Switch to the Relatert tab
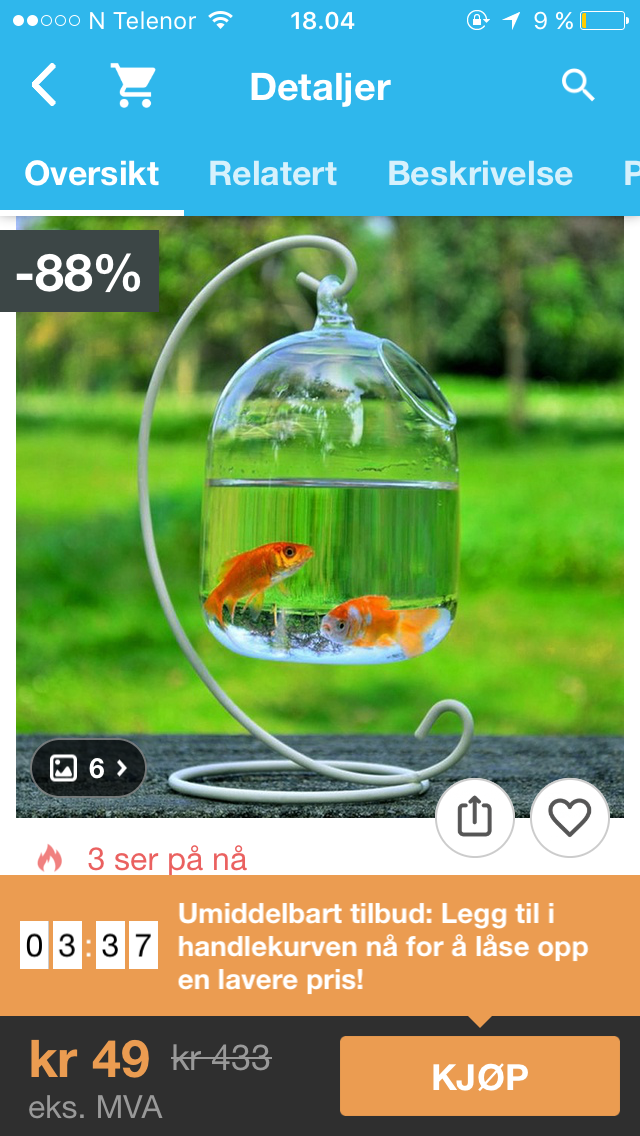Image resolution: width=640 pixels, height=1136 pixels. pyautogui.click(x=272, y=174)
